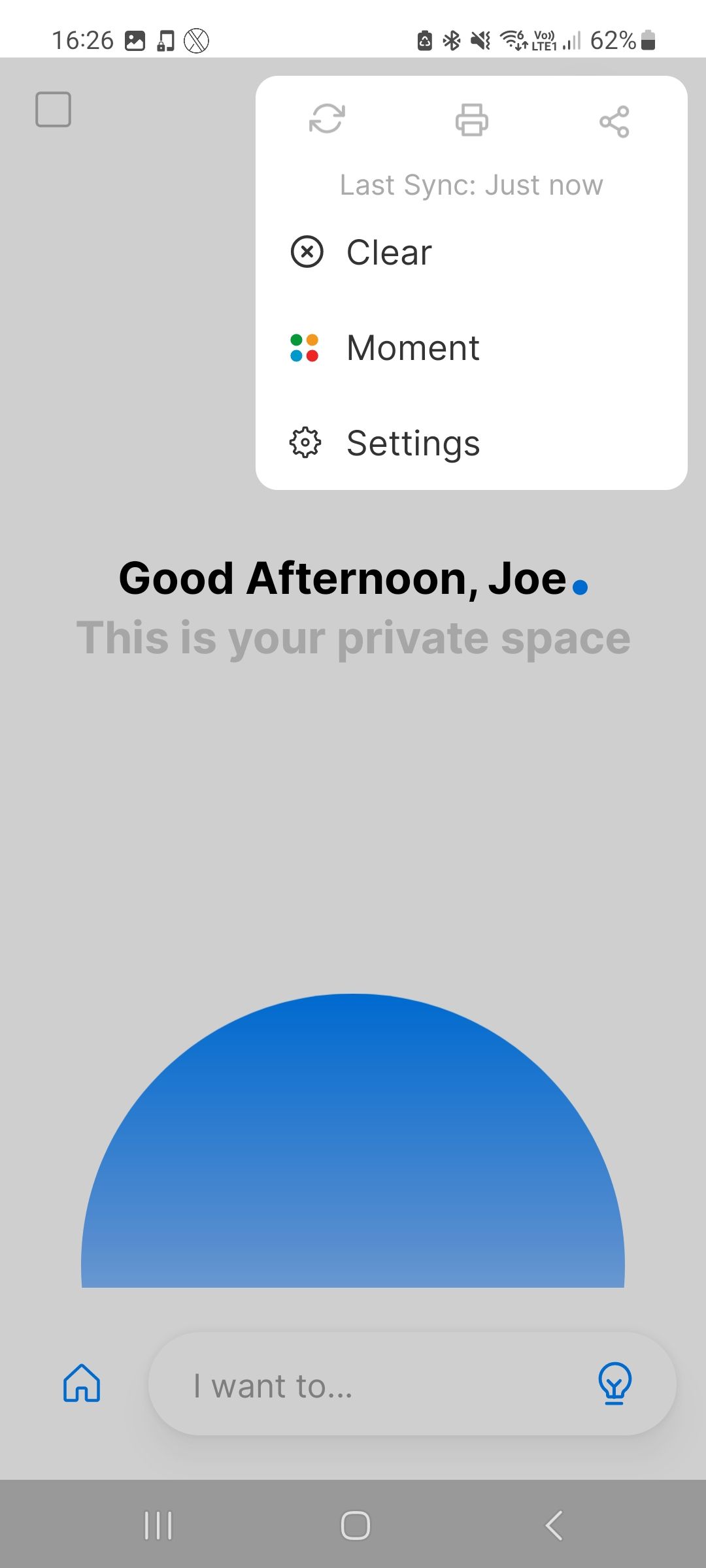The width and height of the screenshot is (706, 1568).
Task: Tap the square icon in top corner
Action: (x=53, y=109)
